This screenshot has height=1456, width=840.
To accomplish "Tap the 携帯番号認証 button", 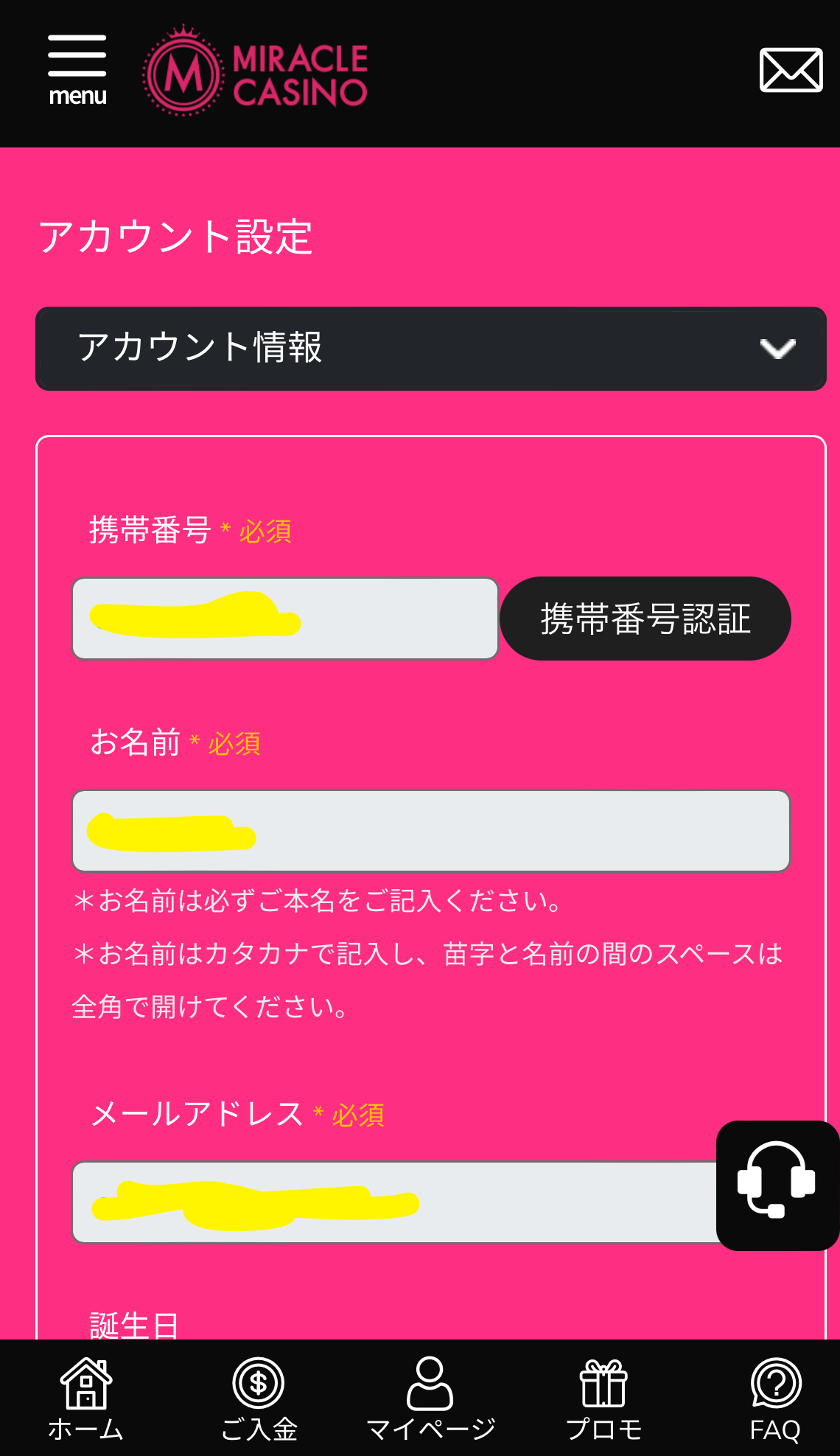I will 645,619.
